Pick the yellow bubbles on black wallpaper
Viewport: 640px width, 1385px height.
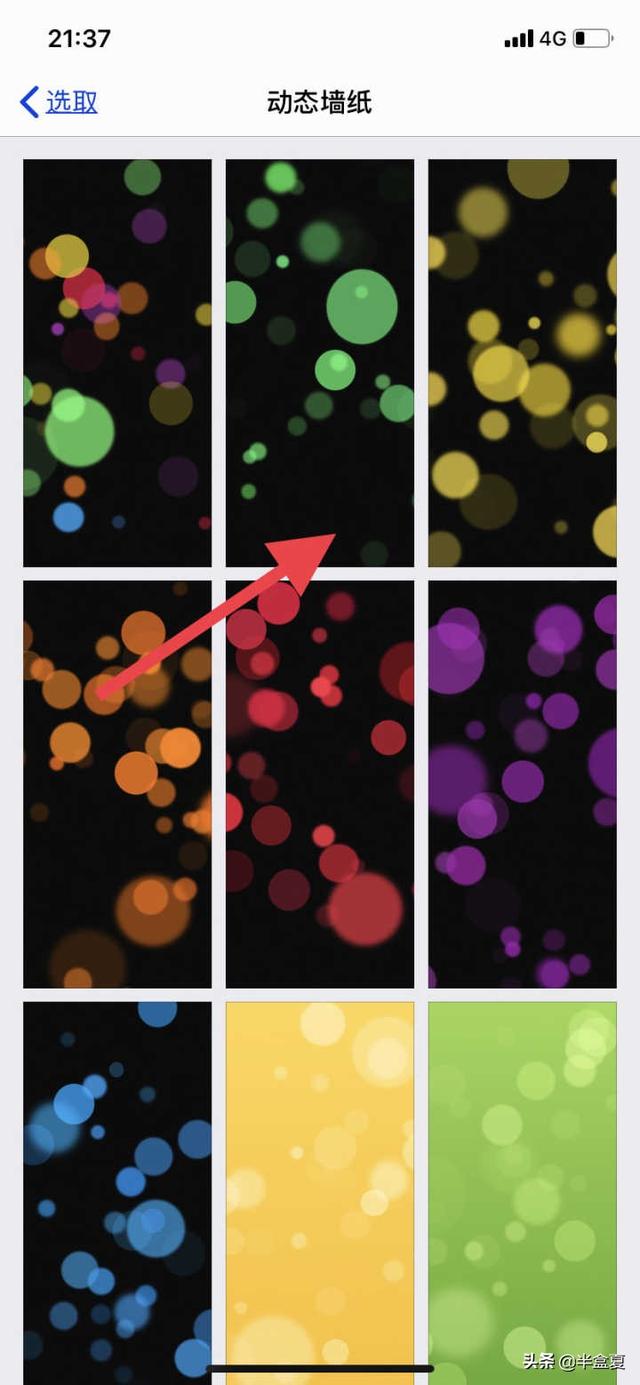tap(522, 362)
